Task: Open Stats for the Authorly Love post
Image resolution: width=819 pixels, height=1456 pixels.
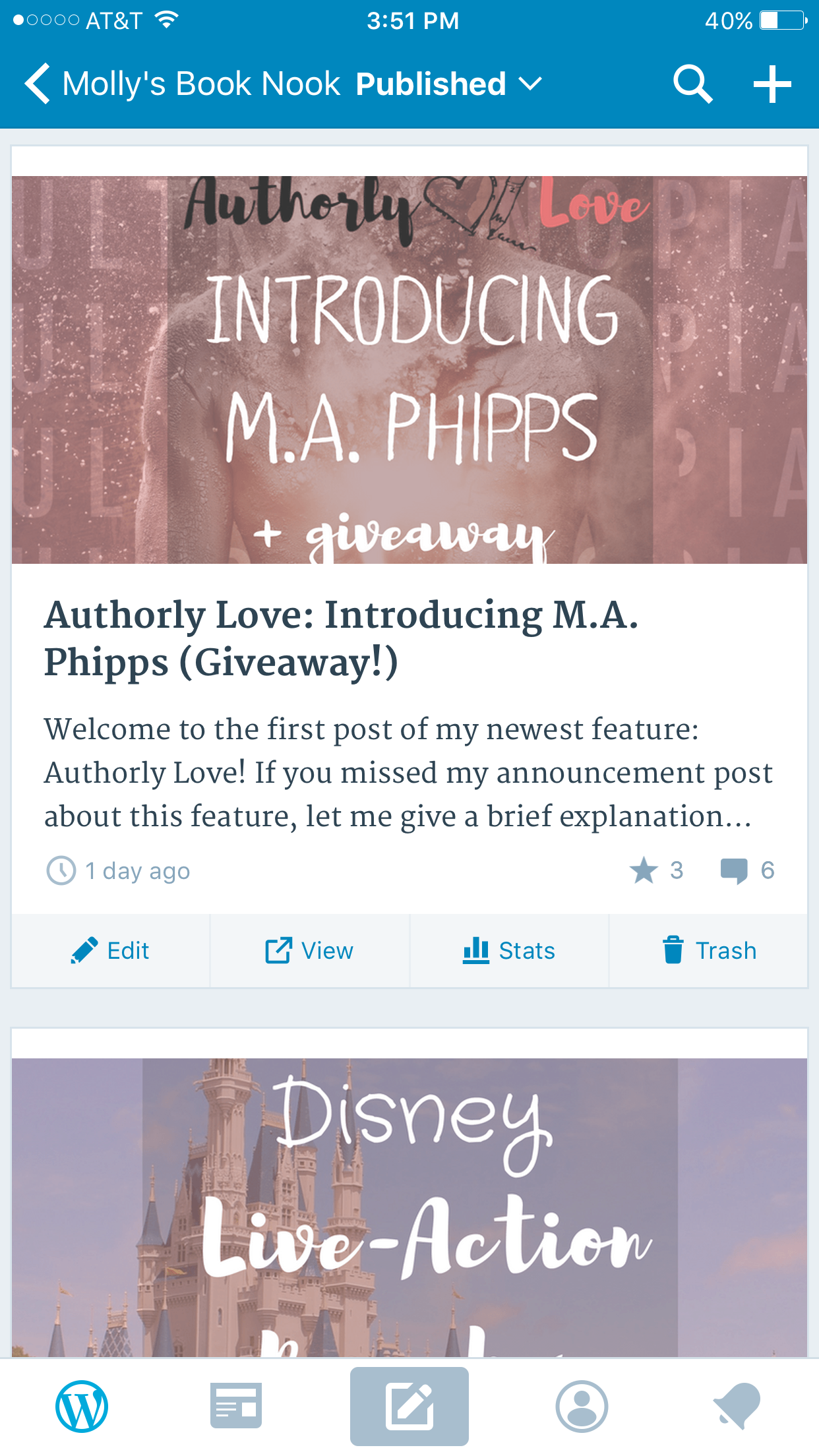Action: tap(509, 951)
